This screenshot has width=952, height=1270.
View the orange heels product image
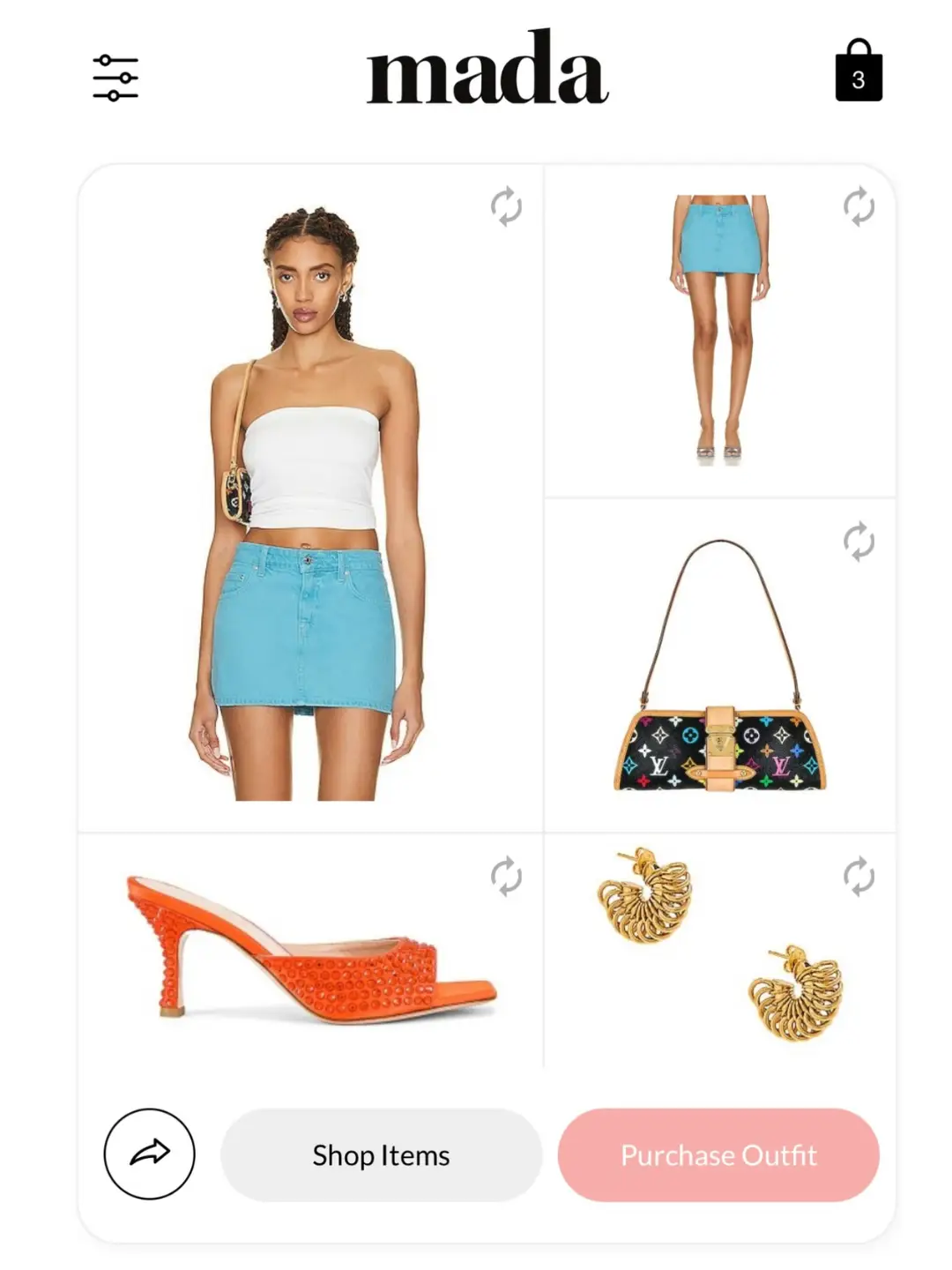click(x=309, y=952)
